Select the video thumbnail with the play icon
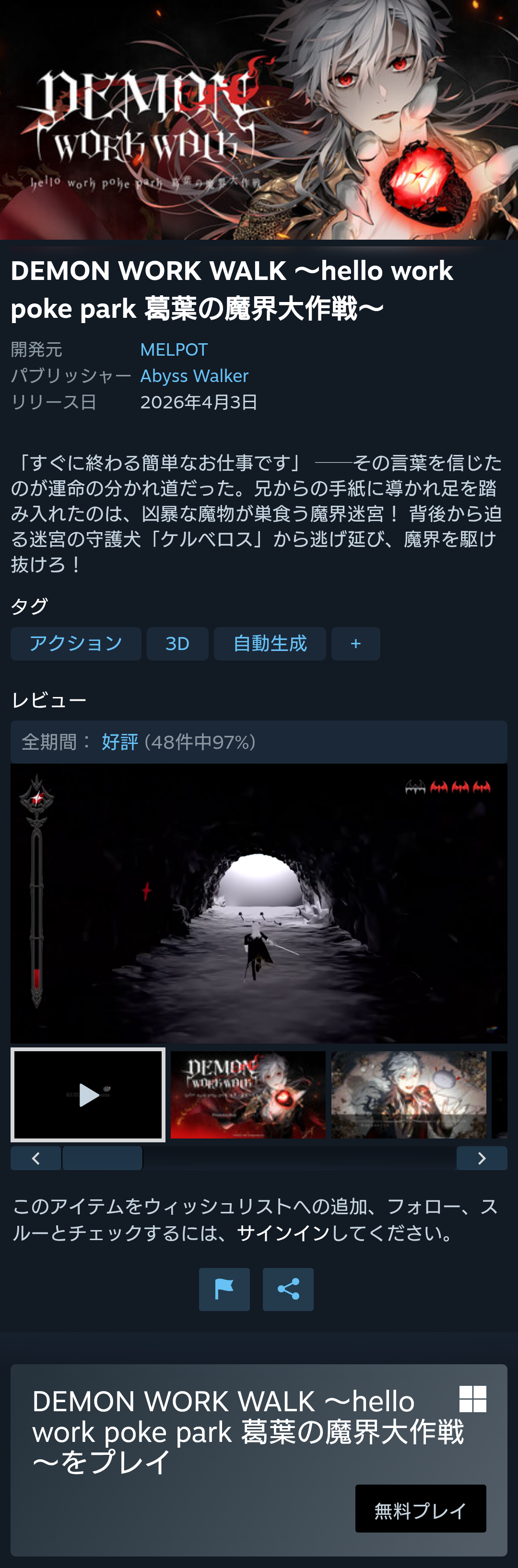 tap(88, 1094)
